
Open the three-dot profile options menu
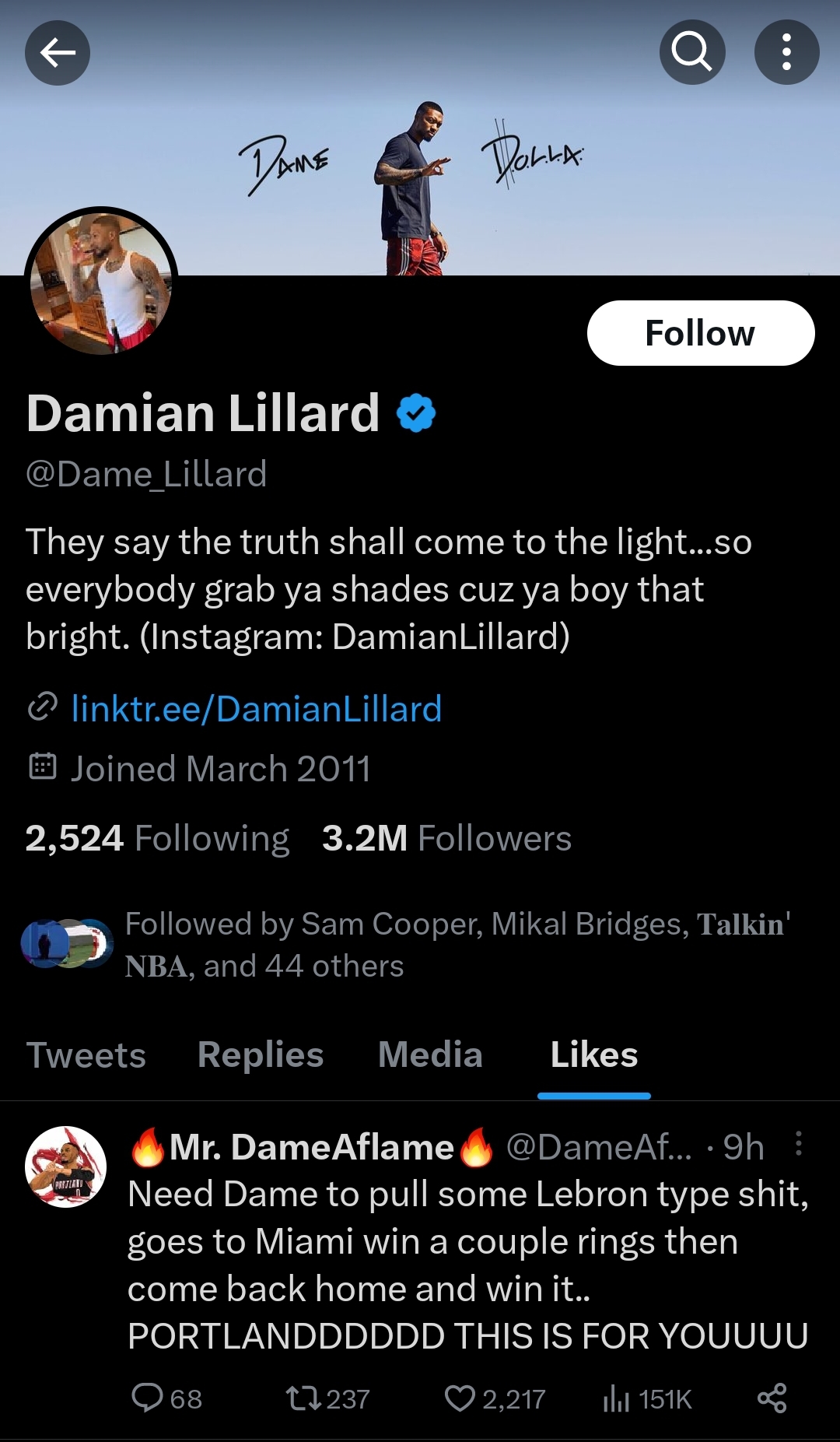pos(787,52)
